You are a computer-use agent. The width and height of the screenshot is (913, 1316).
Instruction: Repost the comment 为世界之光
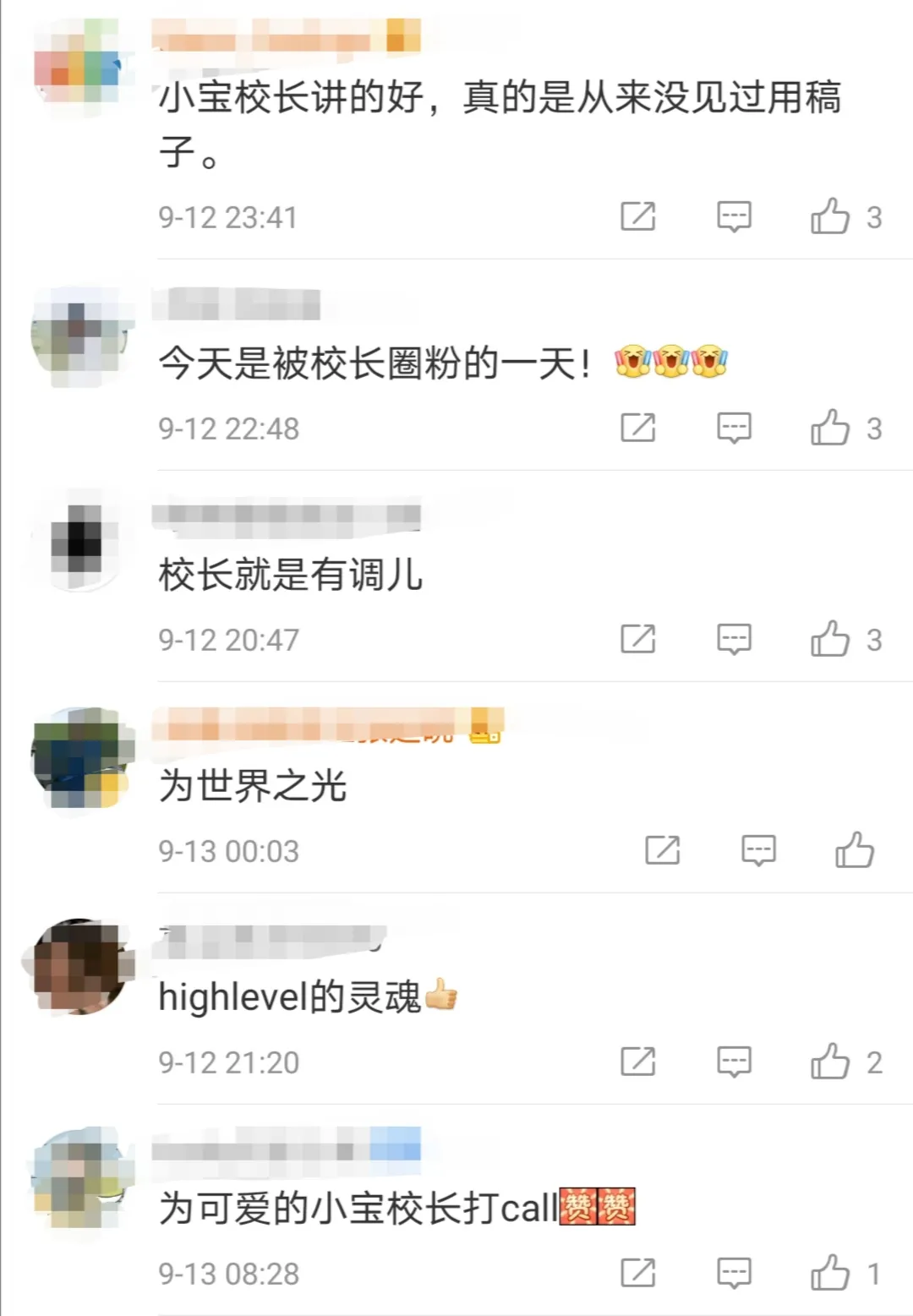click(663, 850)
